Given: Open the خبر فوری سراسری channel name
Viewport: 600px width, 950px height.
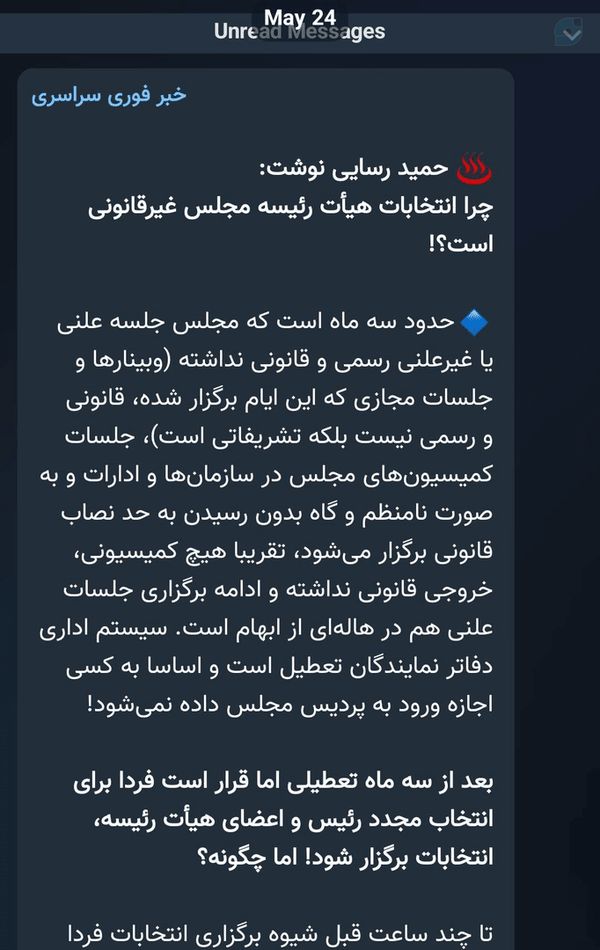Looking at the screenshot, I should 108,96.
